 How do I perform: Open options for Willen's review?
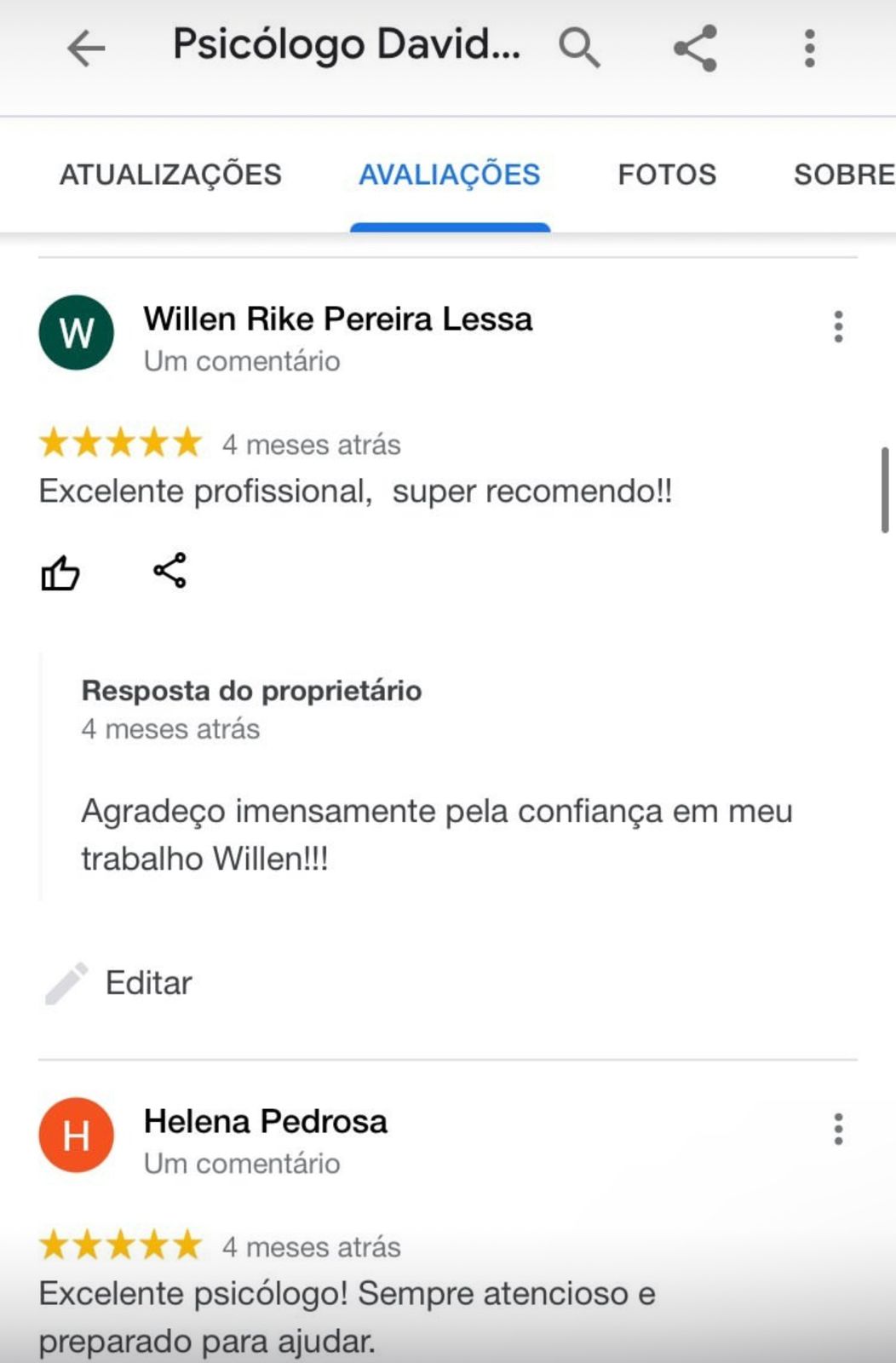pos(838,326)
